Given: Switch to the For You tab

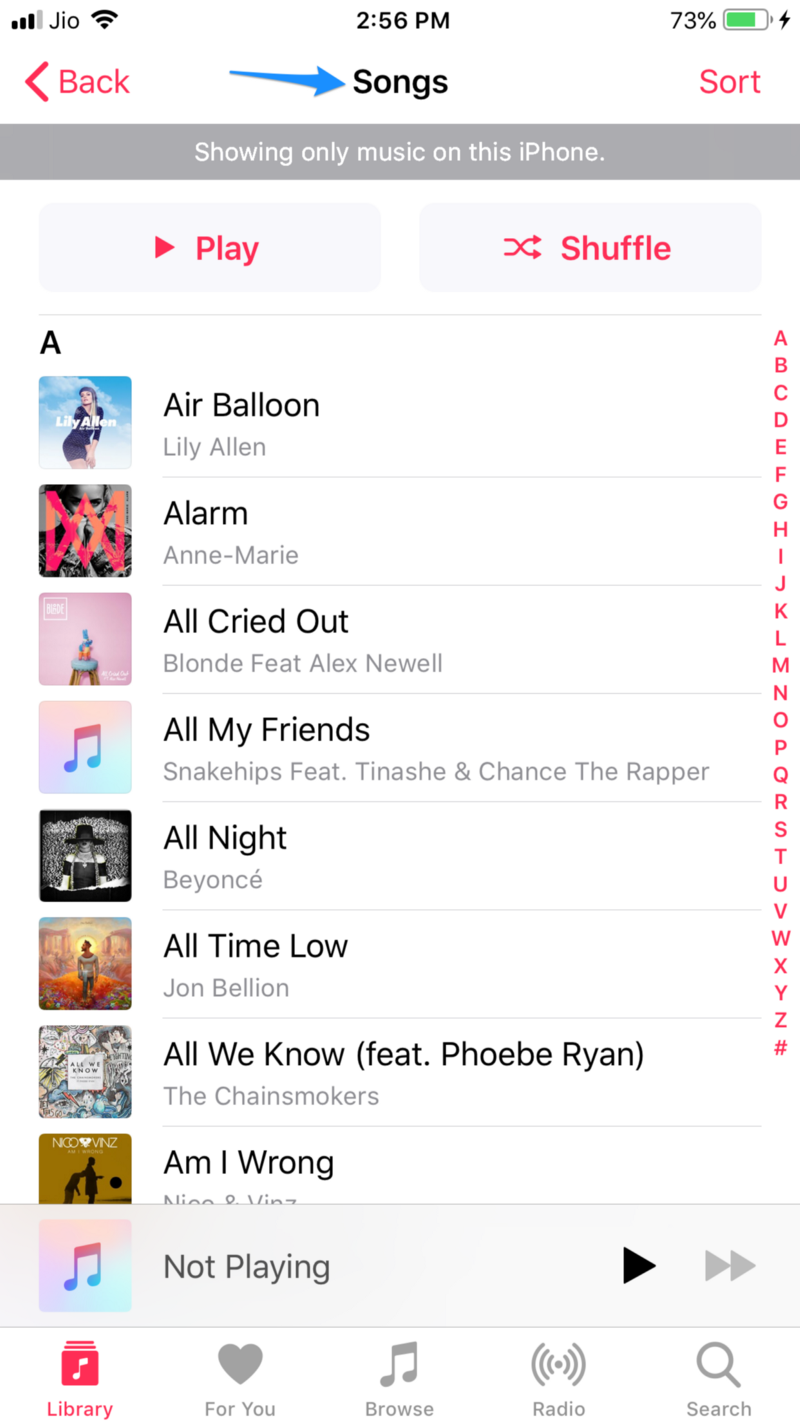Looking at the screenshot, I should (240, 1380).
